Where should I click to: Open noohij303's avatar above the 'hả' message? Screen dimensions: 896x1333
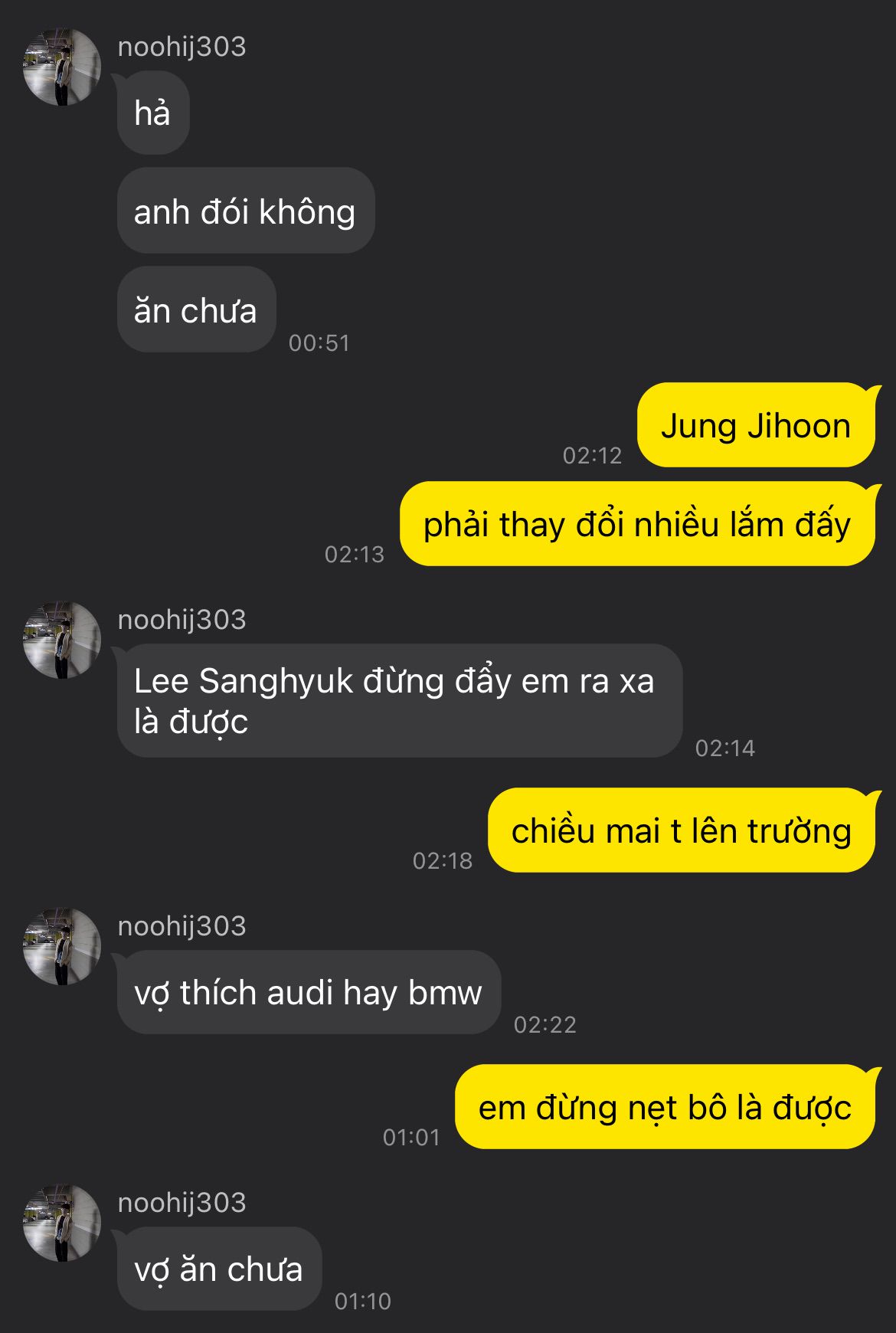[x=62, y=67]
